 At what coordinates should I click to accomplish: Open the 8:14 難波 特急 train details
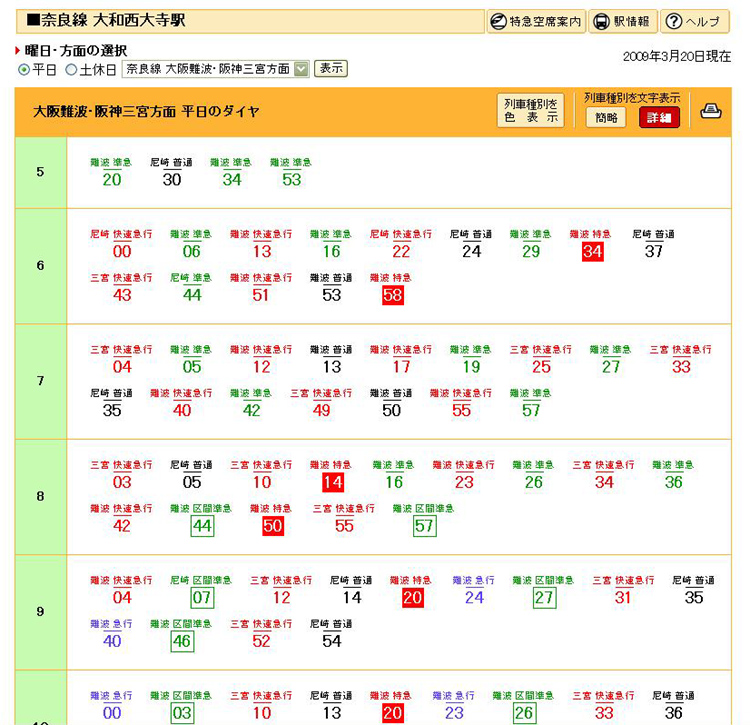(333, 482)
